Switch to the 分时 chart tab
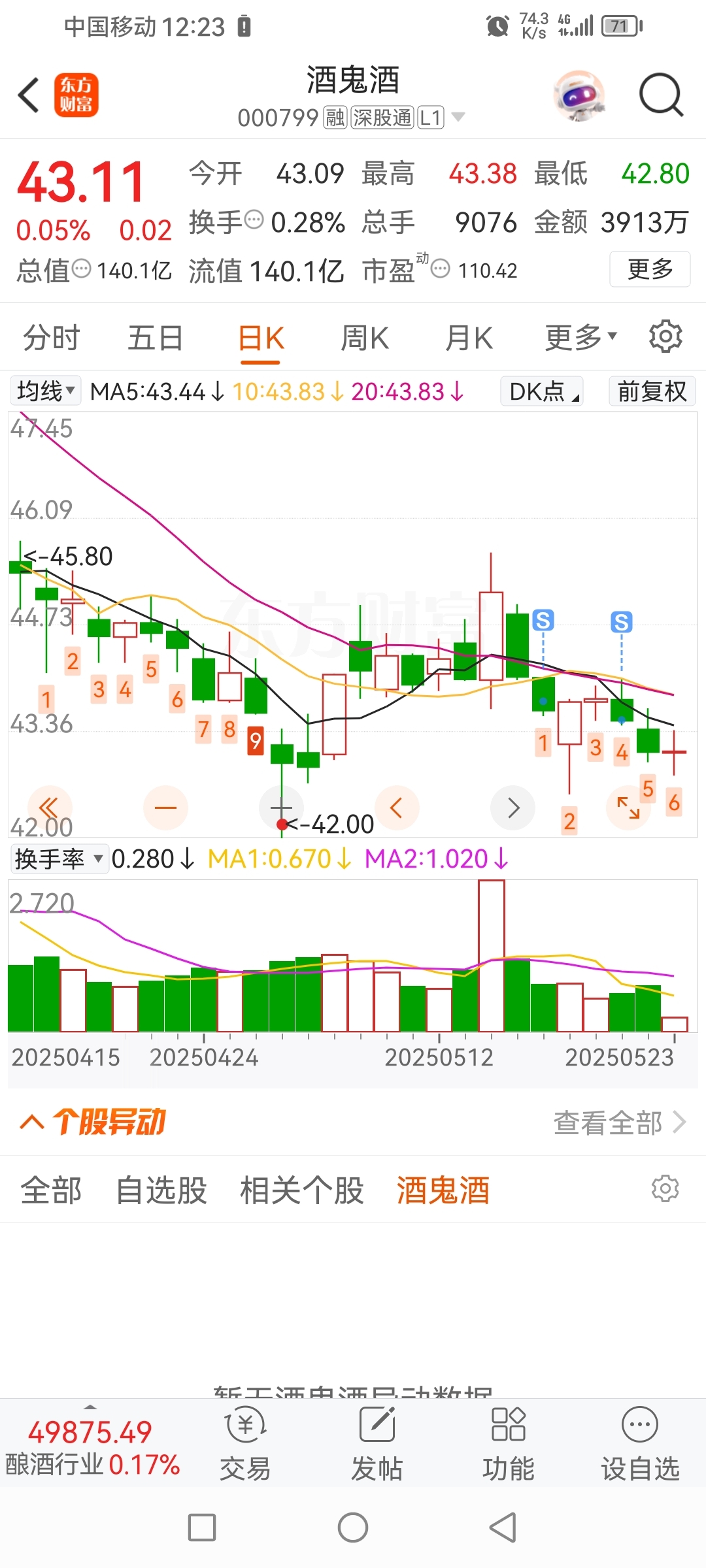The height and width of the screenshot is (1568, 706). click(x=52, y=338)
